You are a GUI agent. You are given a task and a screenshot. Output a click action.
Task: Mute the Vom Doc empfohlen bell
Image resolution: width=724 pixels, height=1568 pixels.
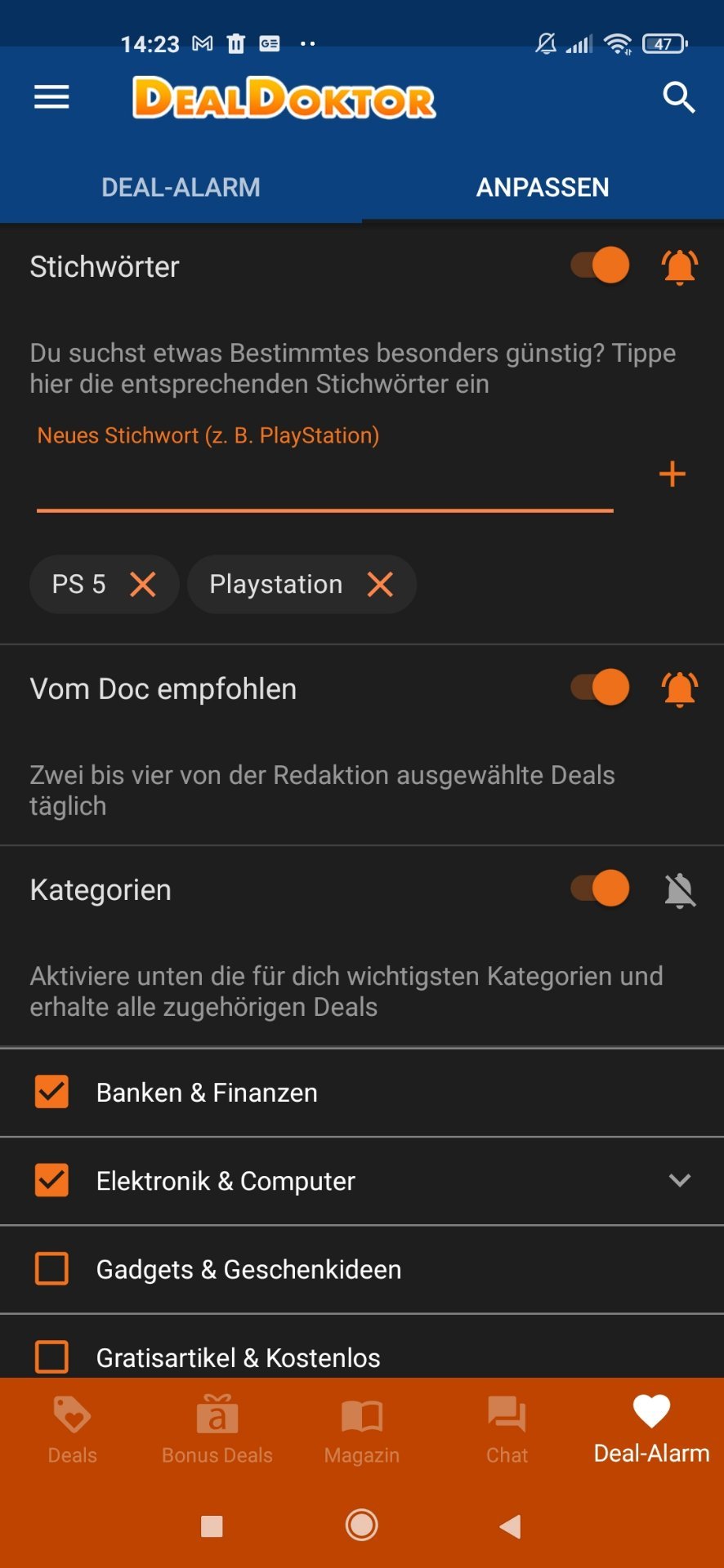click(x=679, y=688)
